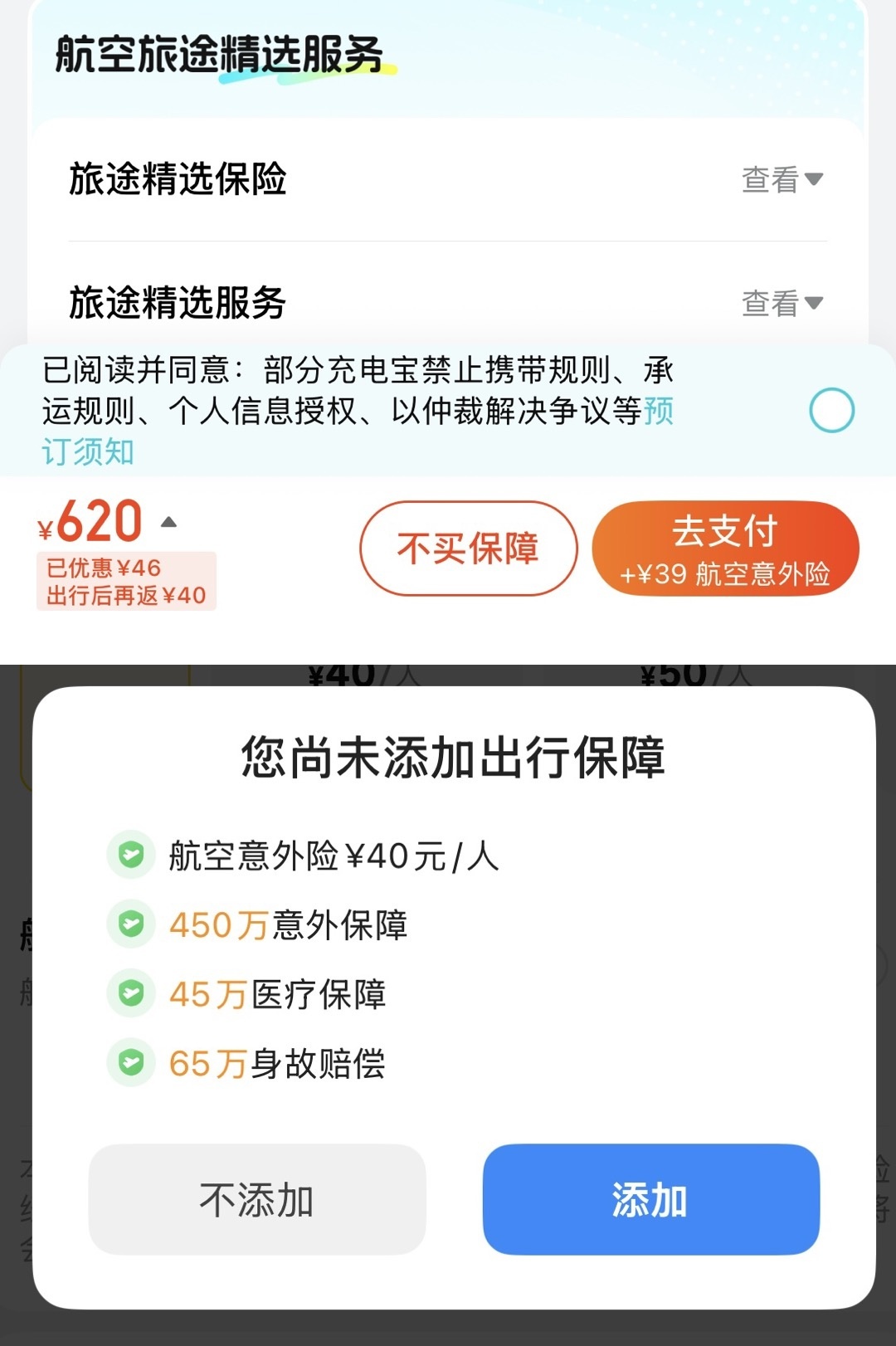
Task: Click the ¥620 total price text
Action: pos(91,522)
